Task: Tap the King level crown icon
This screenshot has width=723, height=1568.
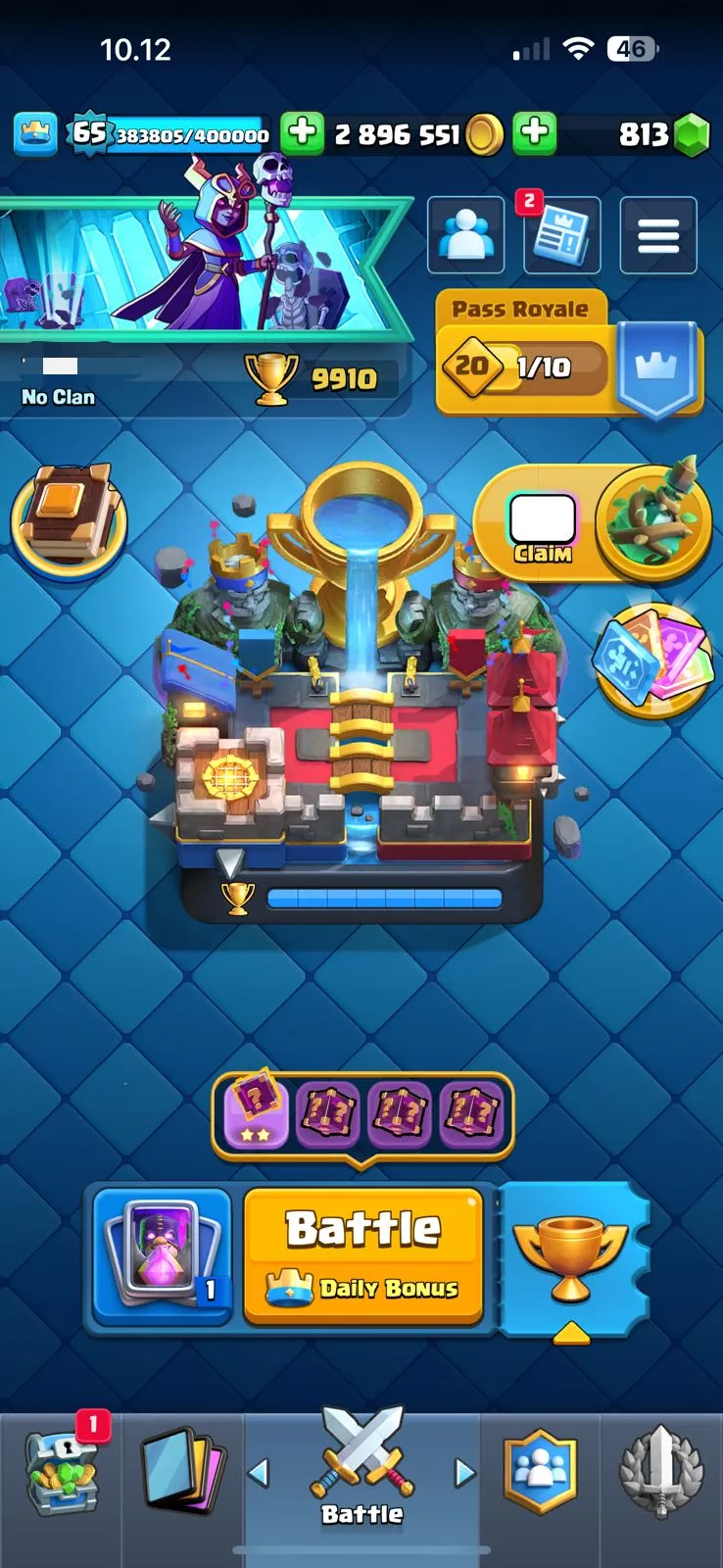Action: click(x=35, y=133)
